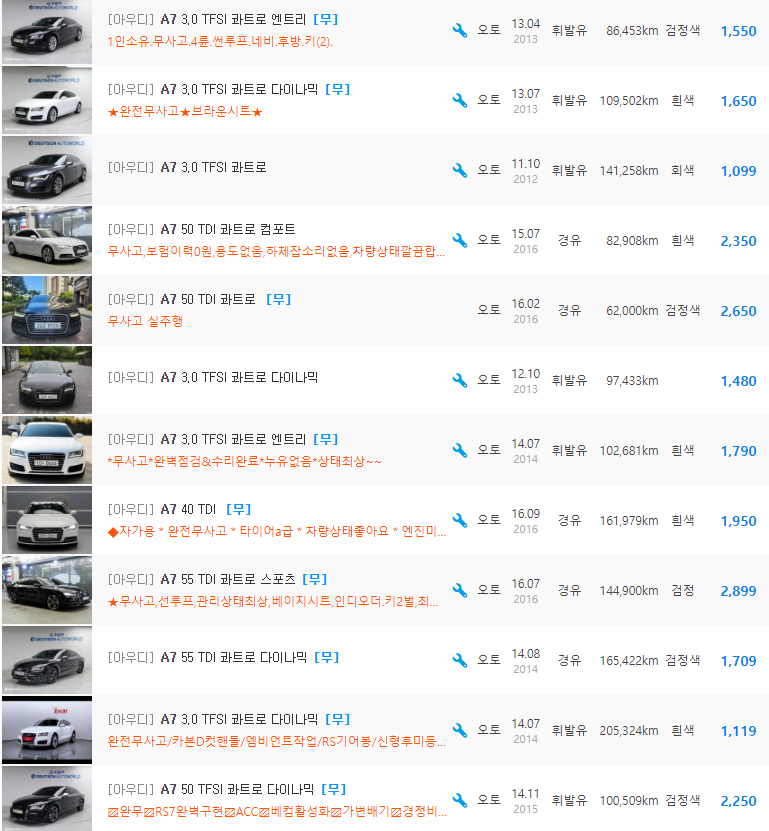Click wrench icon on 1,480 A7 다이나믹 listing
The width and height of the screenshot is (769, 831).
click(x=459, y=380)
